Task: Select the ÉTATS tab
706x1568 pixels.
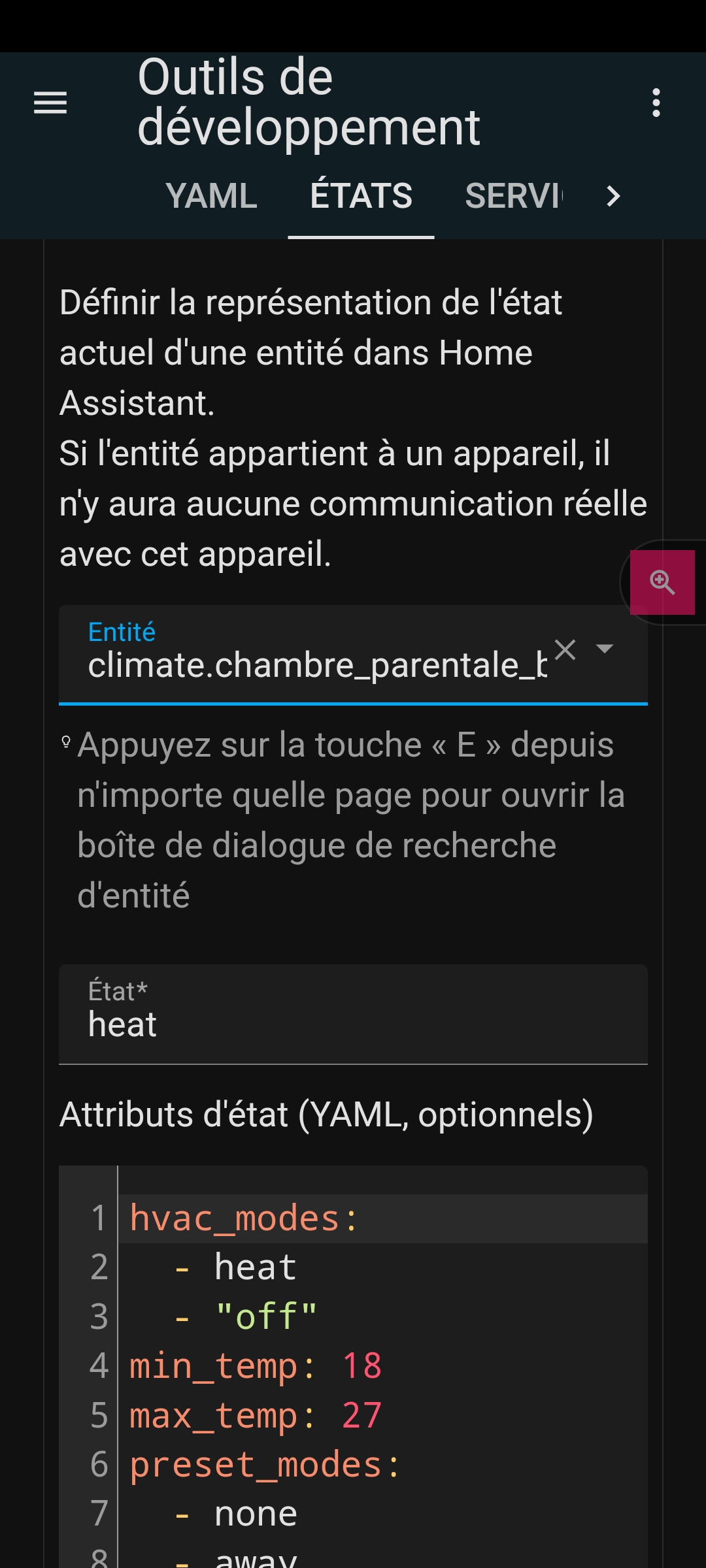Action: coord(361,196)
